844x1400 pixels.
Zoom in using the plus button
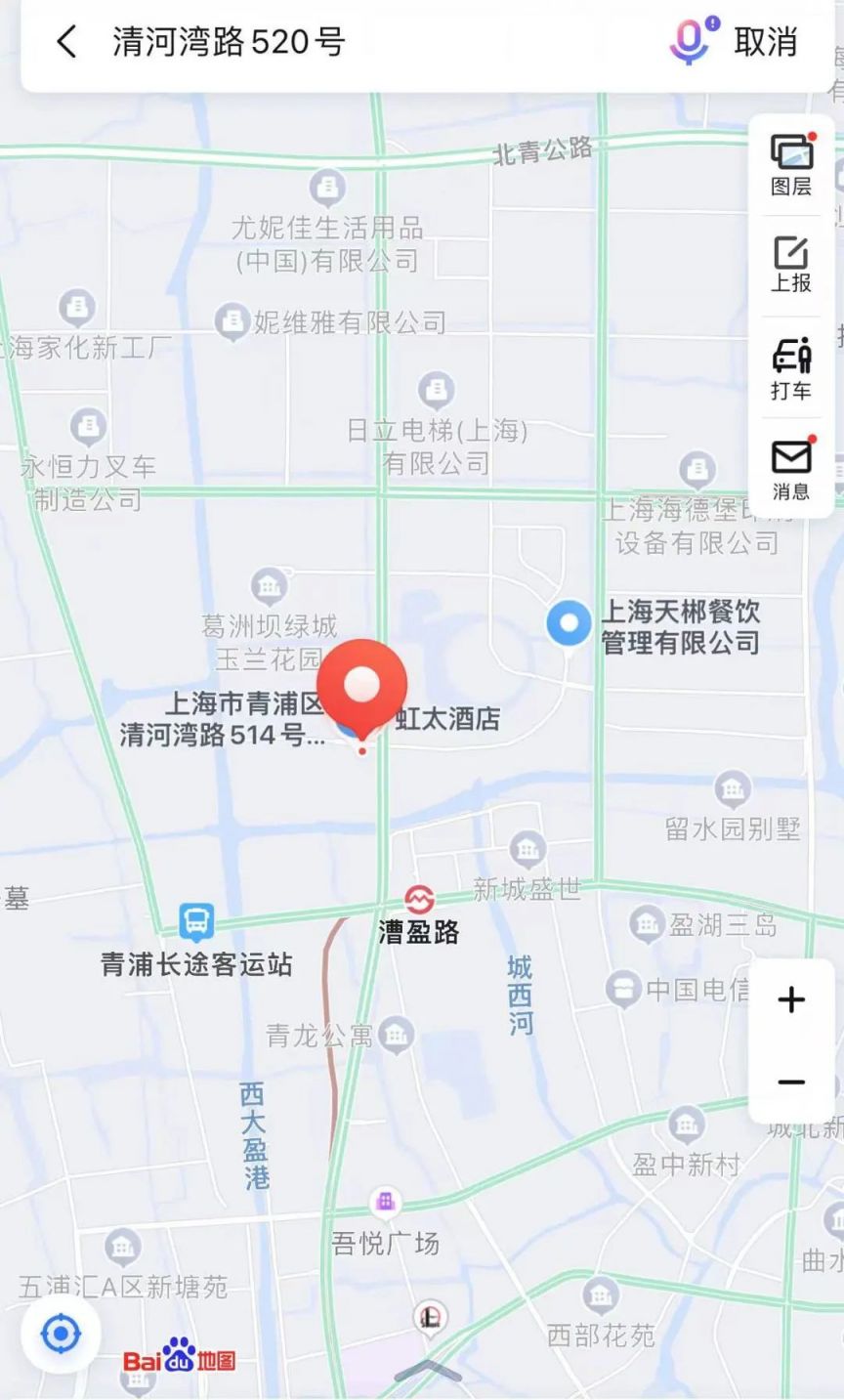[791, 998]
